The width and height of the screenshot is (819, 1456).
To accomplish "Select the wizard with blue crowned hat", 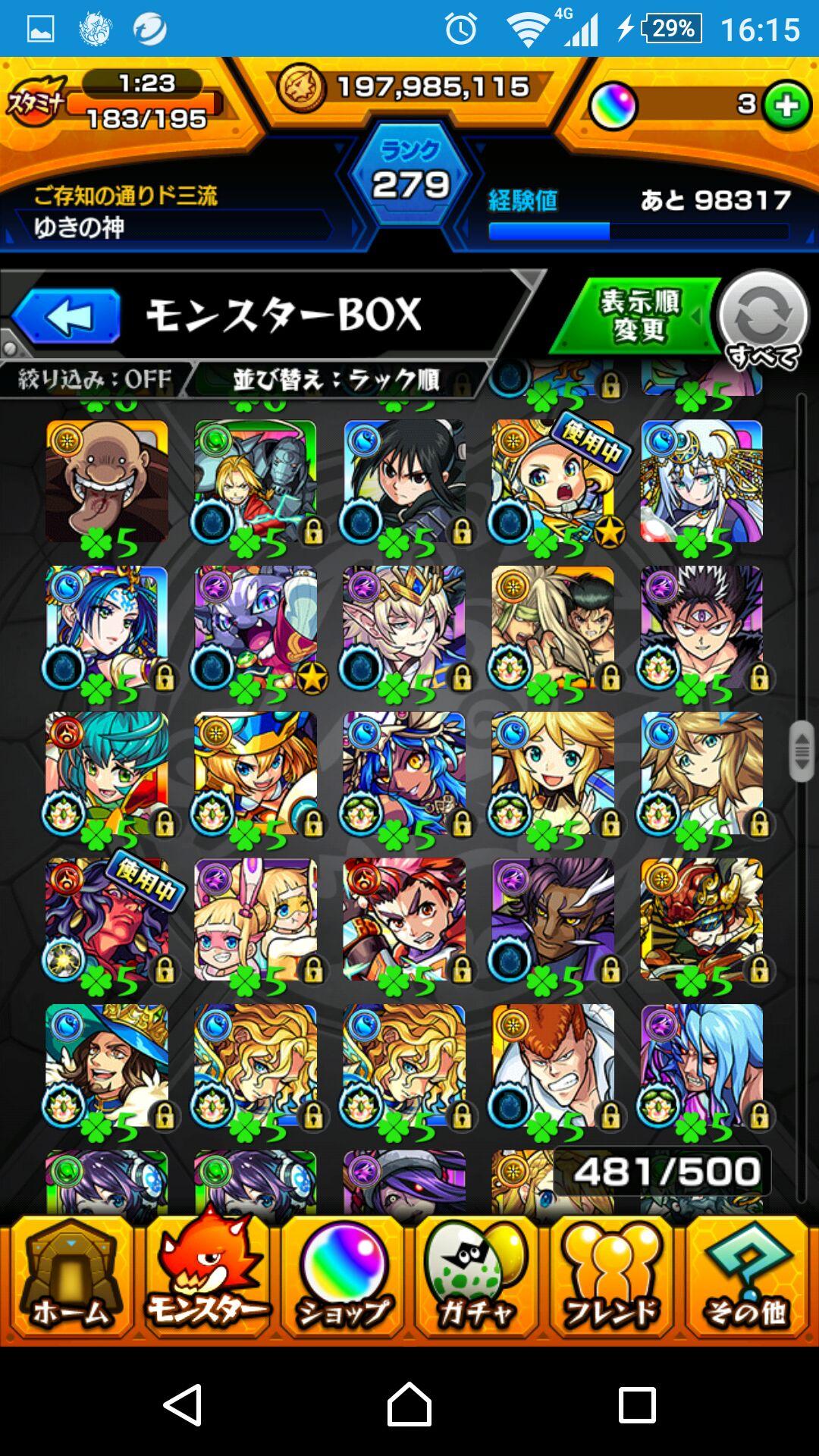I will [x=107, y=1065].
